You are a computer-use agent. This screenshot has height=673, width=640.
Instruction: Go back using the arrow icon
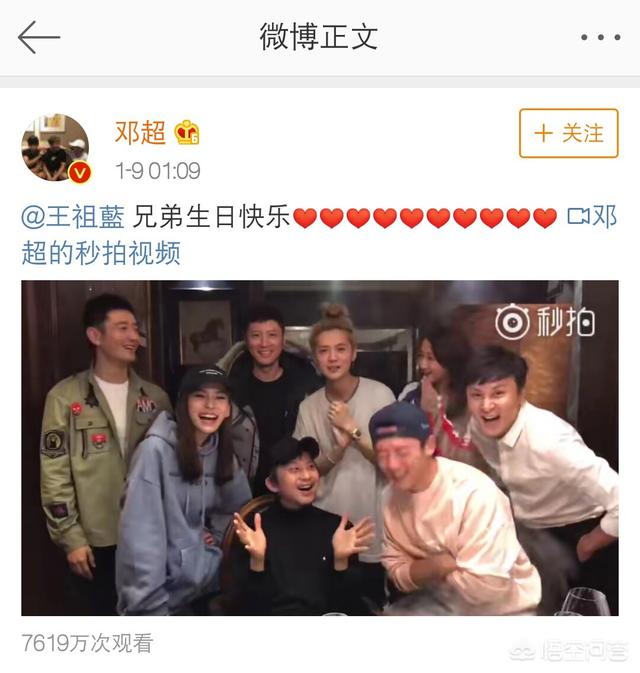(x=38, y=37)
